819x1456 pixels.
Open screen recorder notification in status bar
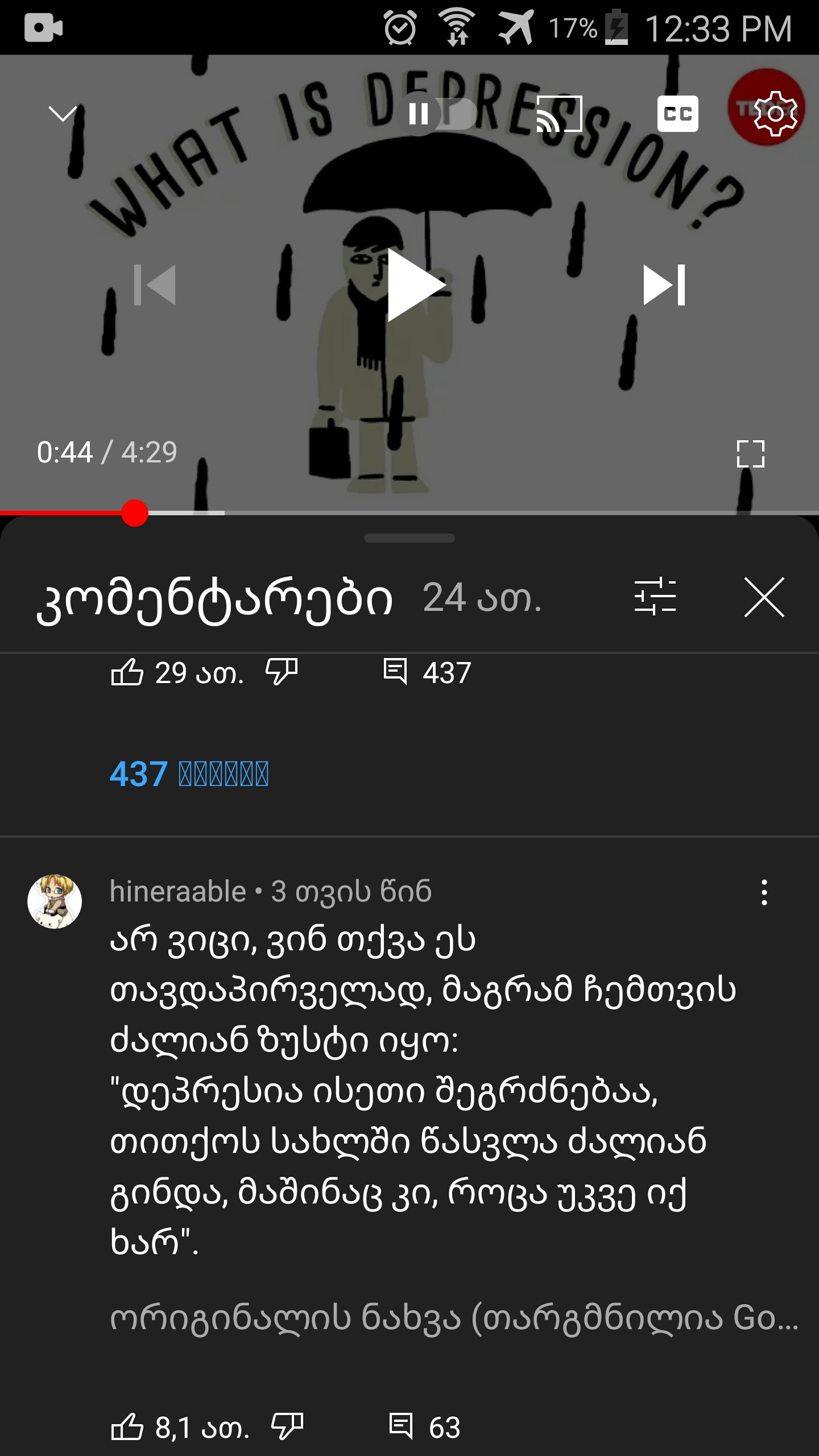tap(44, 27)
